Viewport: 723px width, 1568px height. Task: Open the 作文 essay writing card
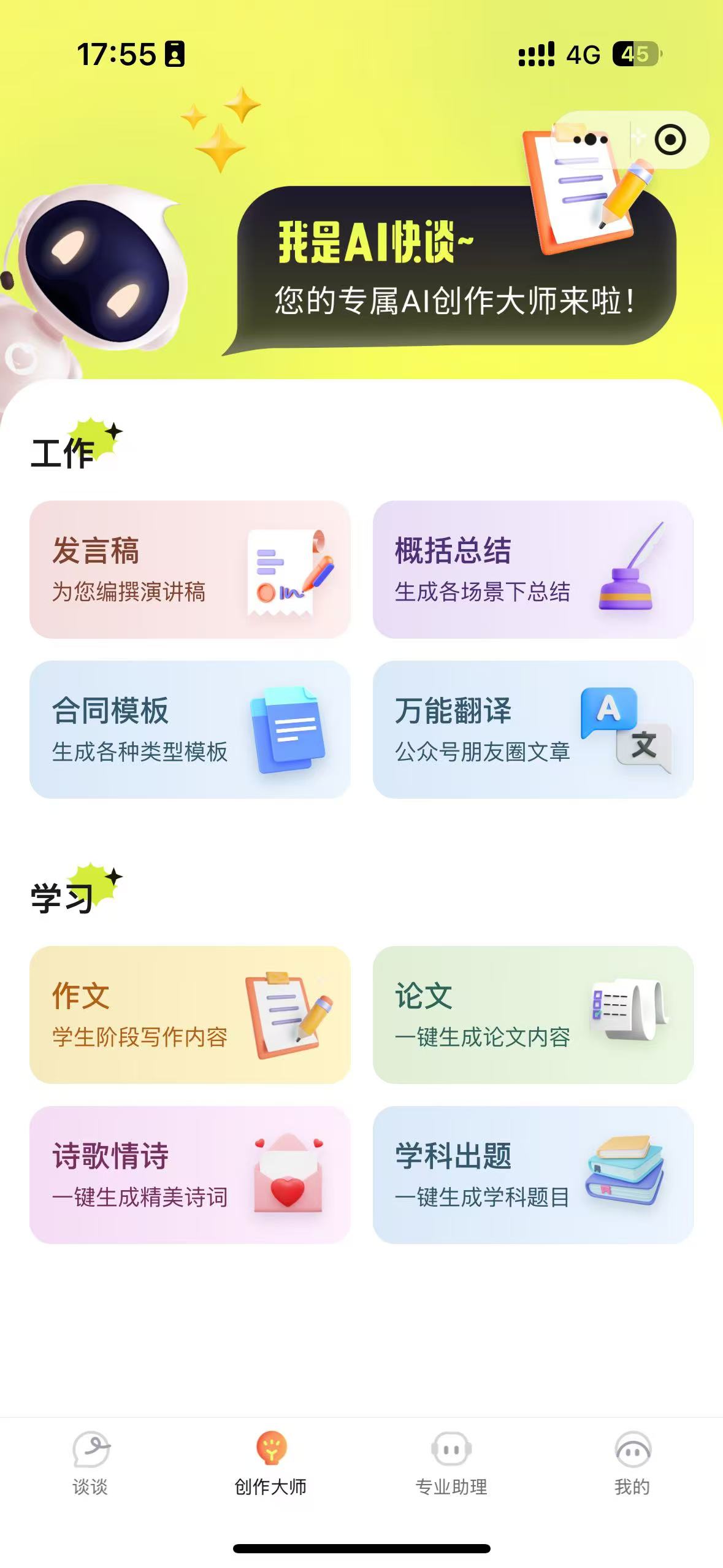point(189,1015)
